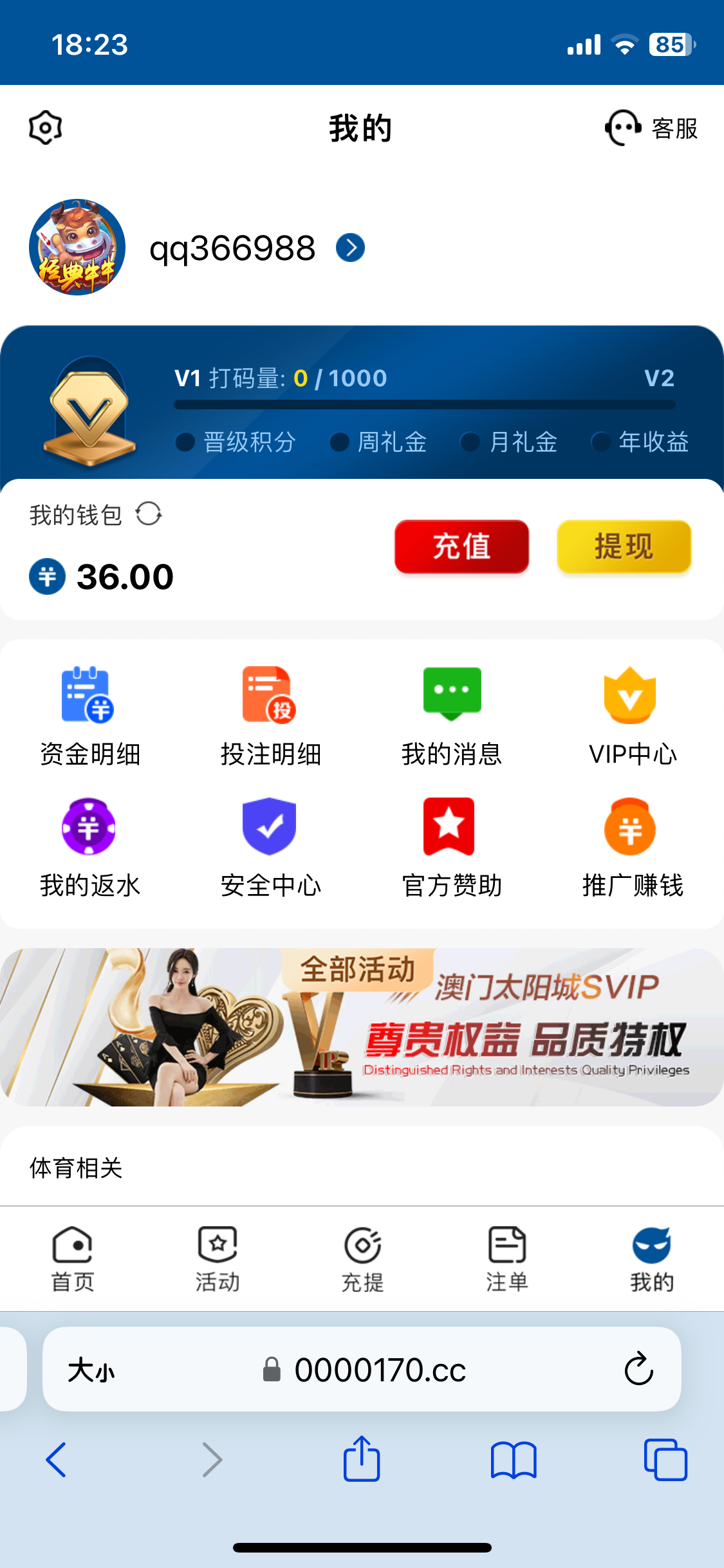Contact 客服 customer service
The image size is (724, 1568).
tap(651, 128)
